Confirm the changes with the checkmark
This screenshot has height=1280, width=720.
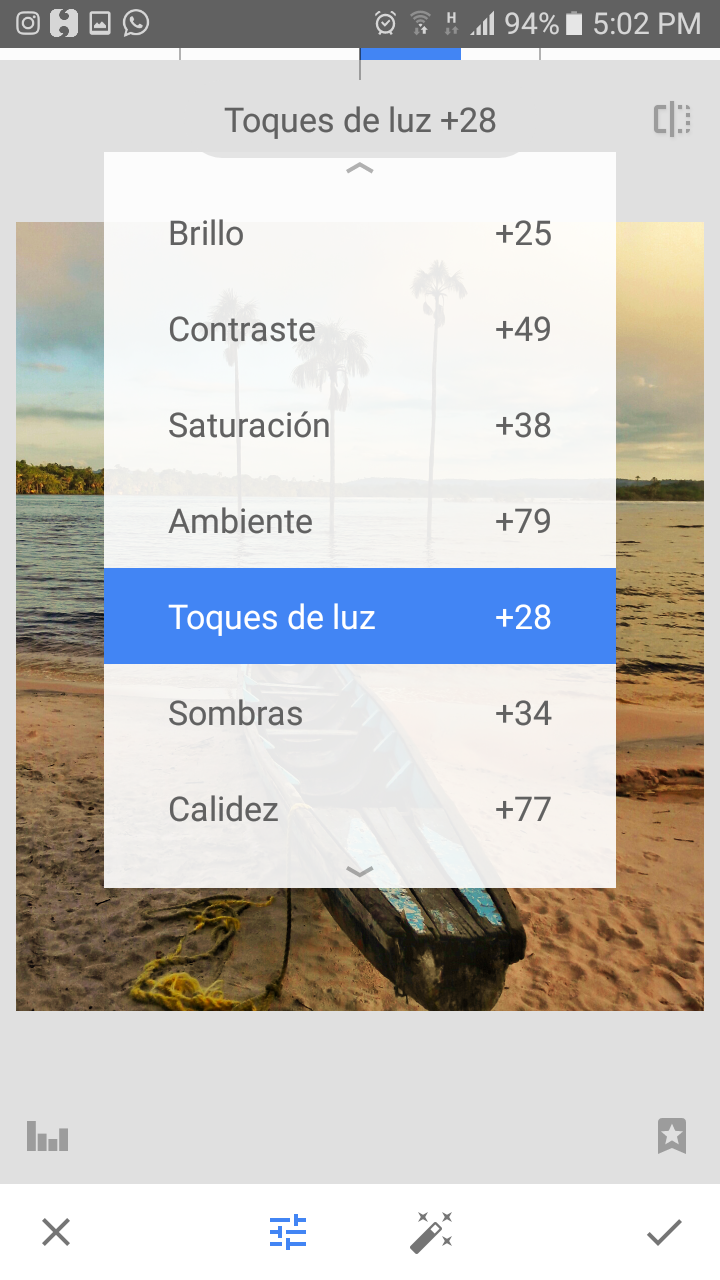tap(664, 1232)
